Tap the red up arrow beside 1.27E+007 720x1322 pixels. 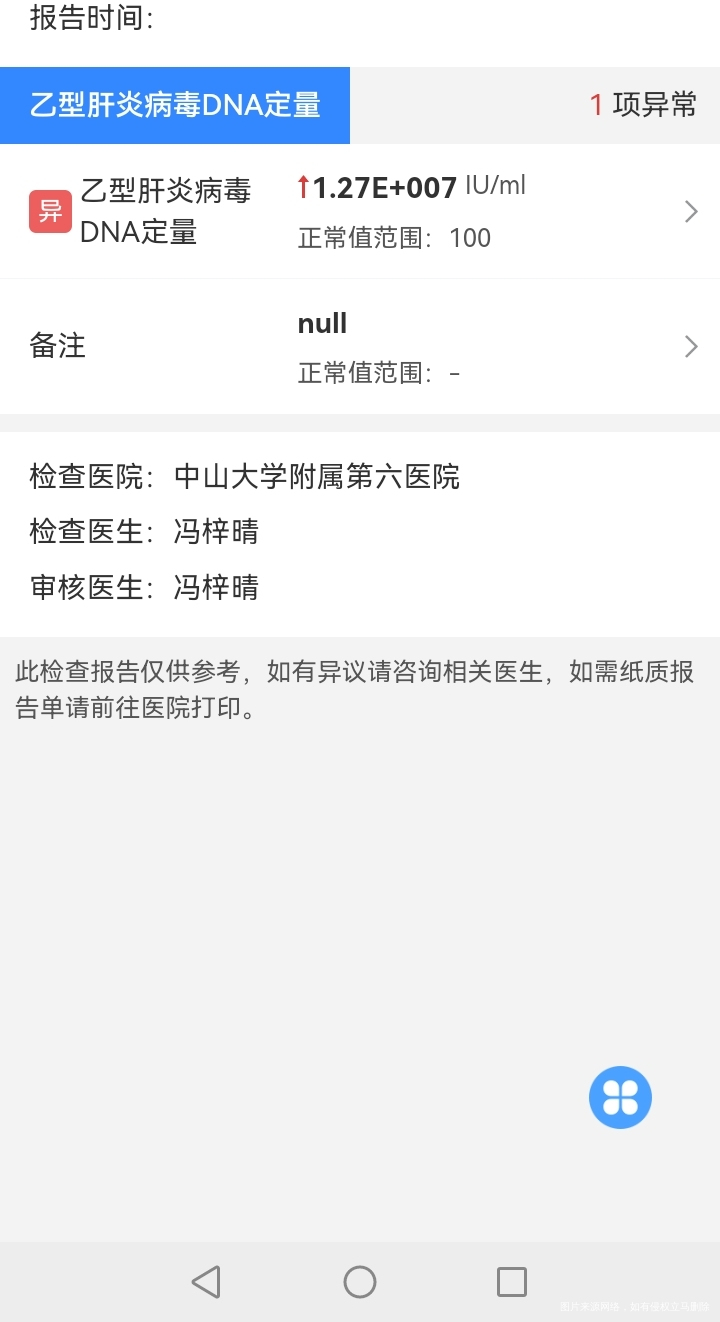click(304, 187)
